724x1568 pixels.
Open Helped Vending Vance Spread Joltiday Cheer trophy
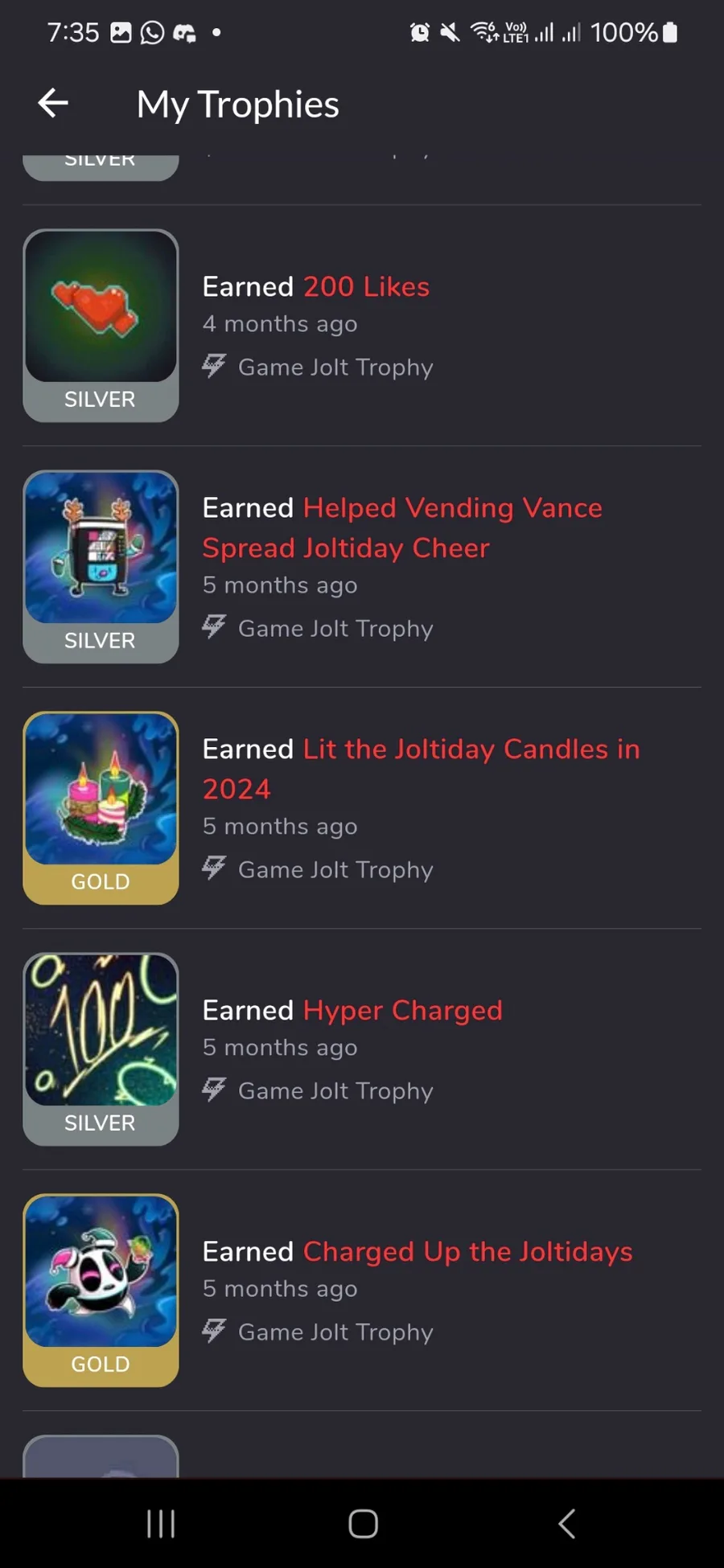[x=401, y=527]
